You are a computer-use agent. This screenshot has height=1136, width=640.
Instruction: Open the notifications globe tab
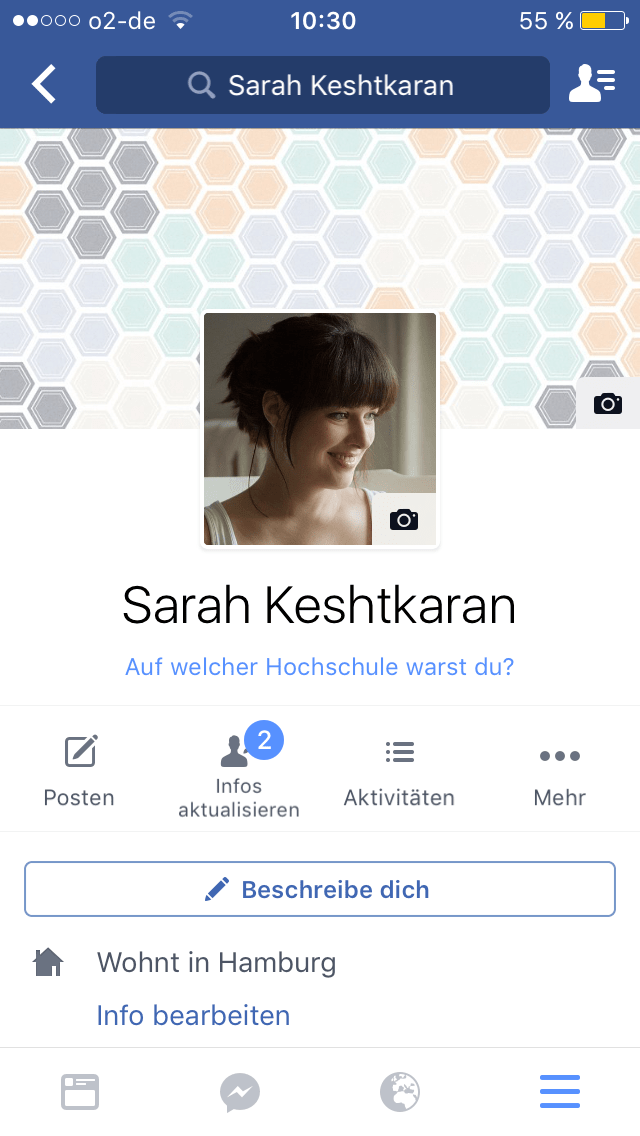(x=400, y=1092)
